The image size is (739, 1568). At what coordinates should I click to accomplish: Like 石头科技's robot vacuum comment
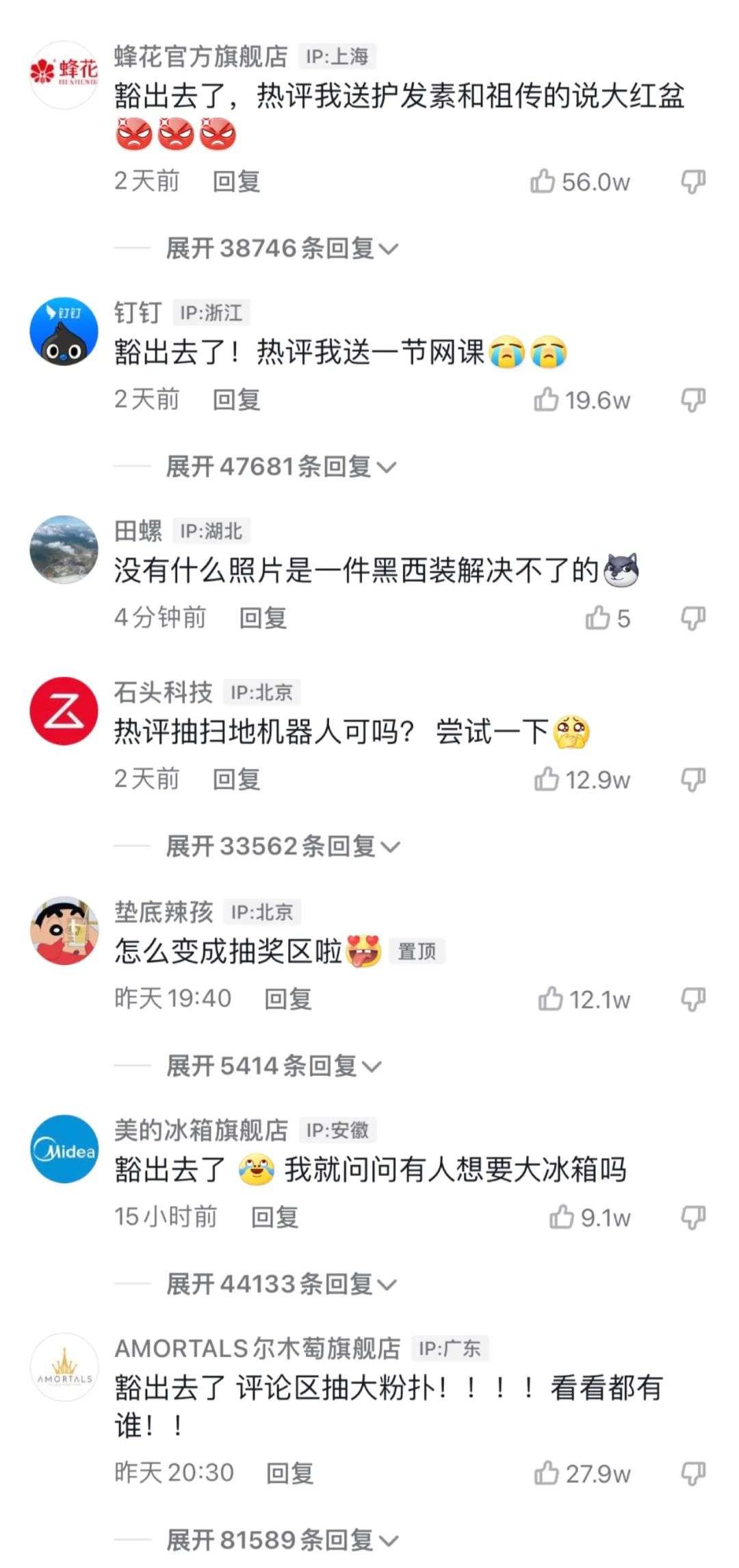547,780
